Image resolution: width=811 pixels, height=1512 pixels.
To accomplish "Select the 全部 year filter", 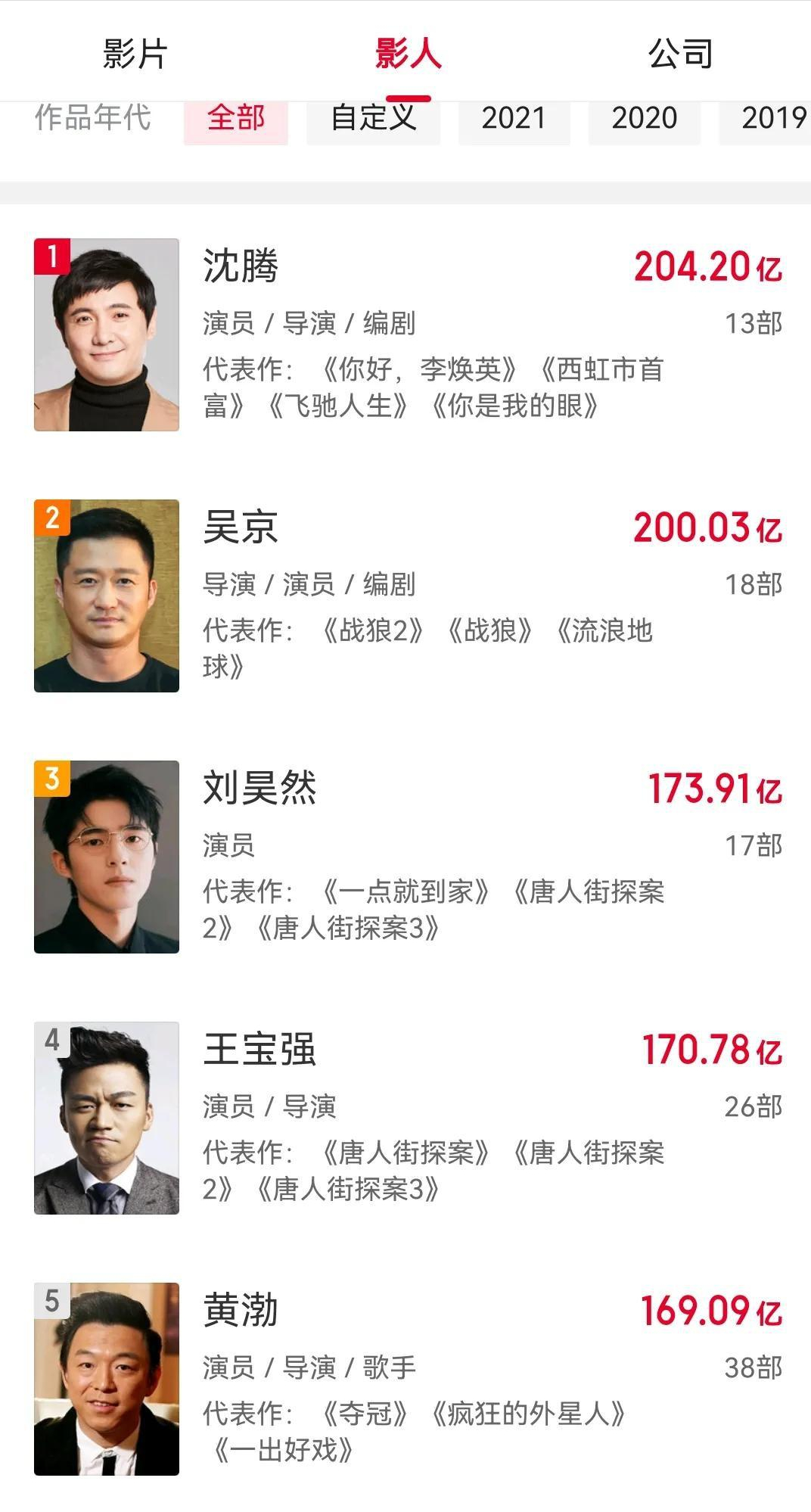I will pyautogui.click(x=237, y=120).
